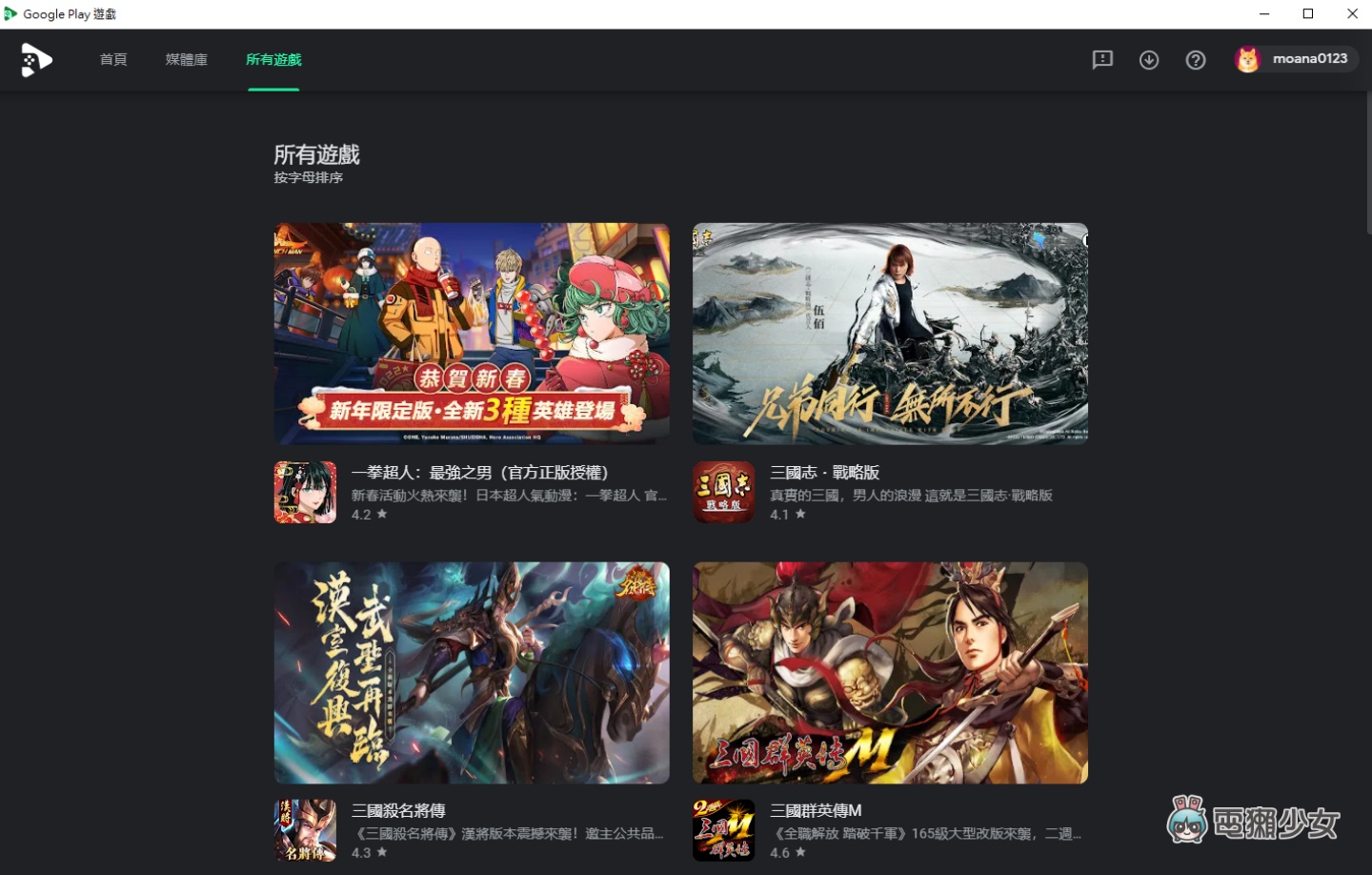Open the moana0123 account menu
Image resolution: width=1372 pixels, height=875 pixels.
point(1296,59)
